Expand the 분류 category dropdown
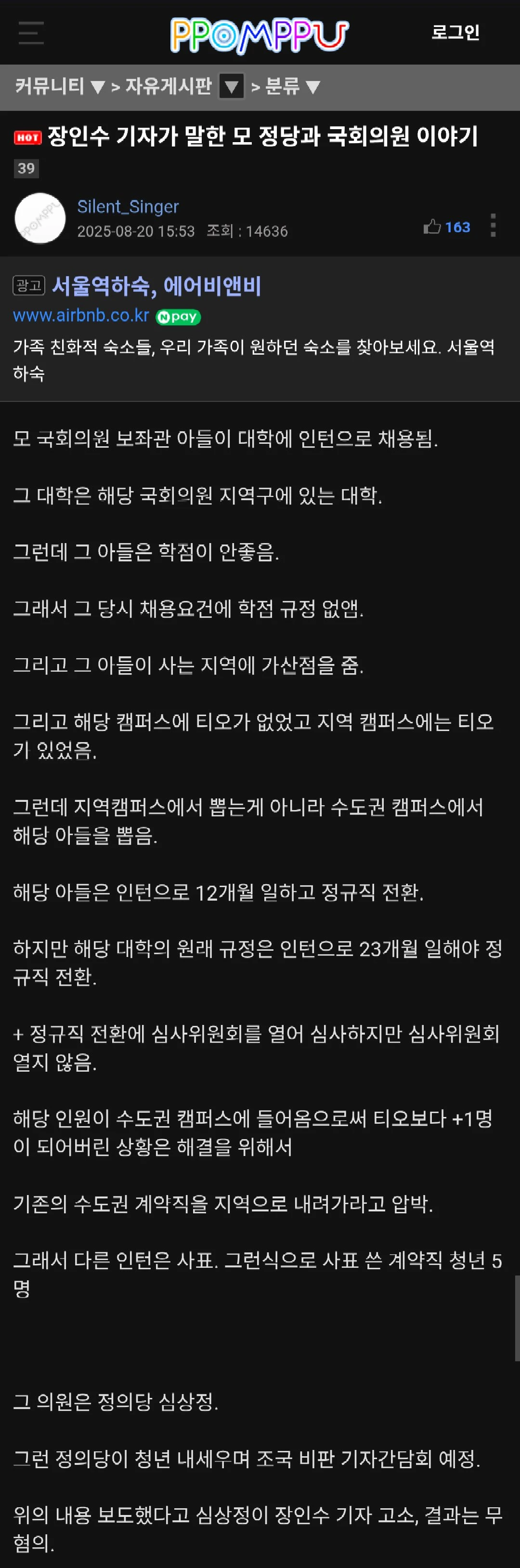This screenshot has height=1568, width=520. tap(293, 86)
